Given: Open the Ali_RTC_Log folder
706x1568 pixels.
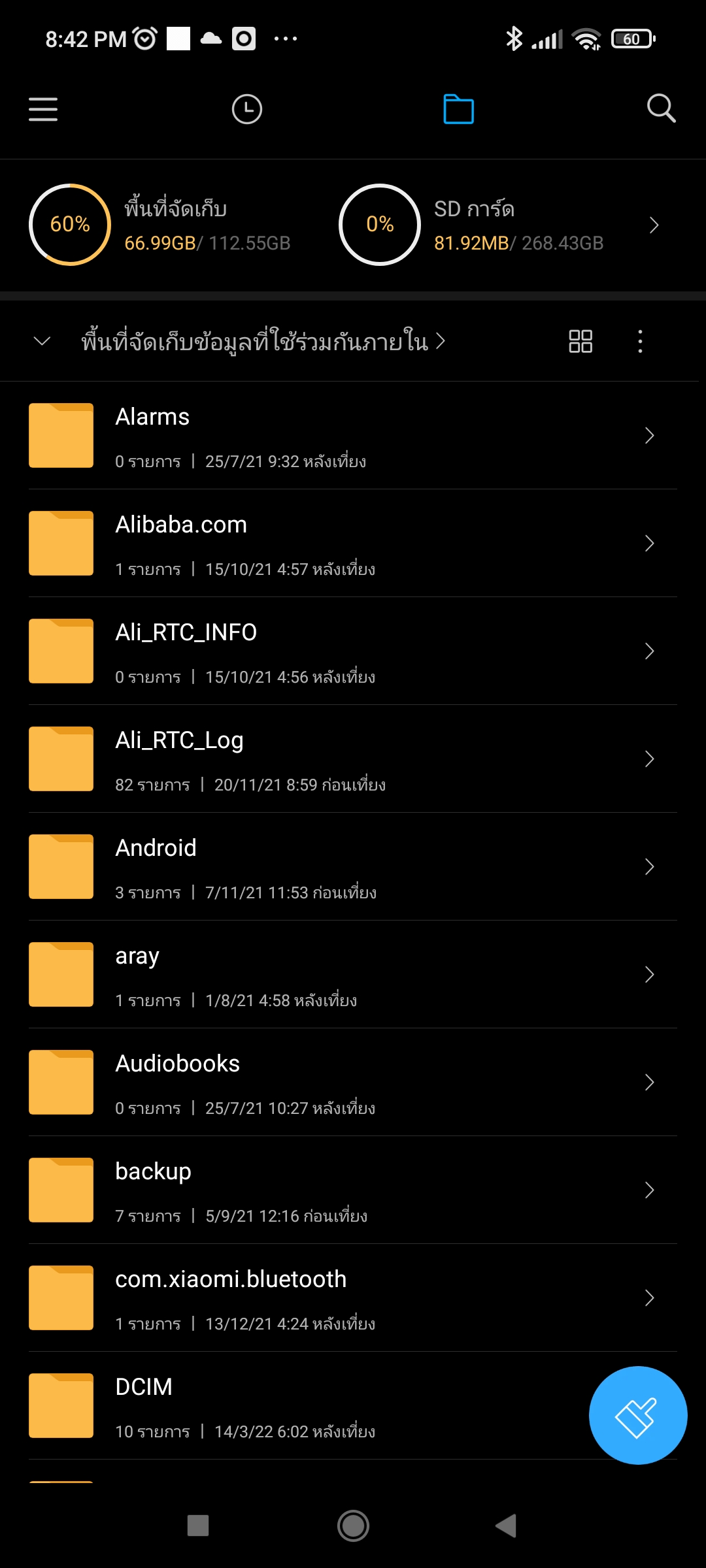Looking at the screenshot, I should click(353, 759).
